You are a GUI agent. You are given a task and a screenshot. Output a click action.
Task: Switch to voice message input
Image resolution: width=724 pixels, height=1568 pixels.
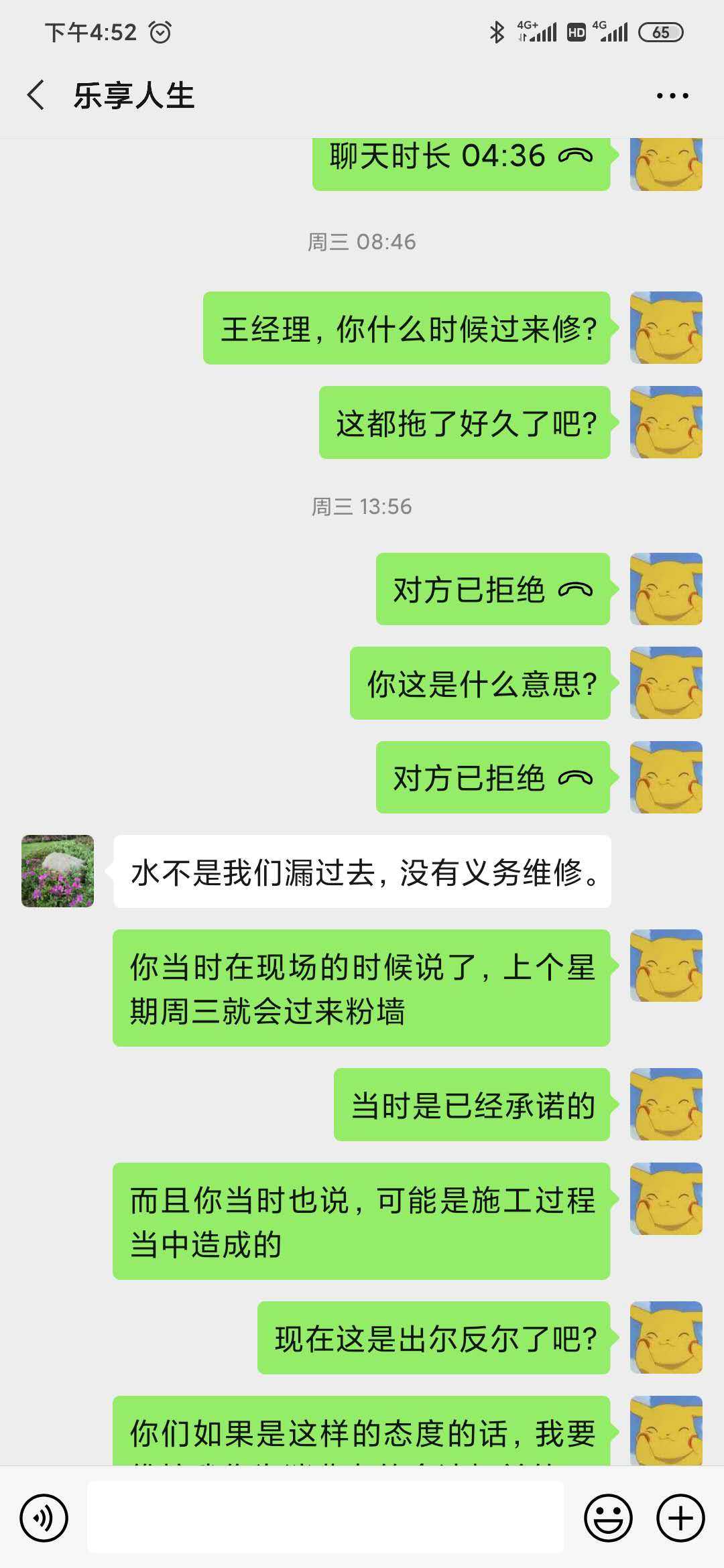44,1518
